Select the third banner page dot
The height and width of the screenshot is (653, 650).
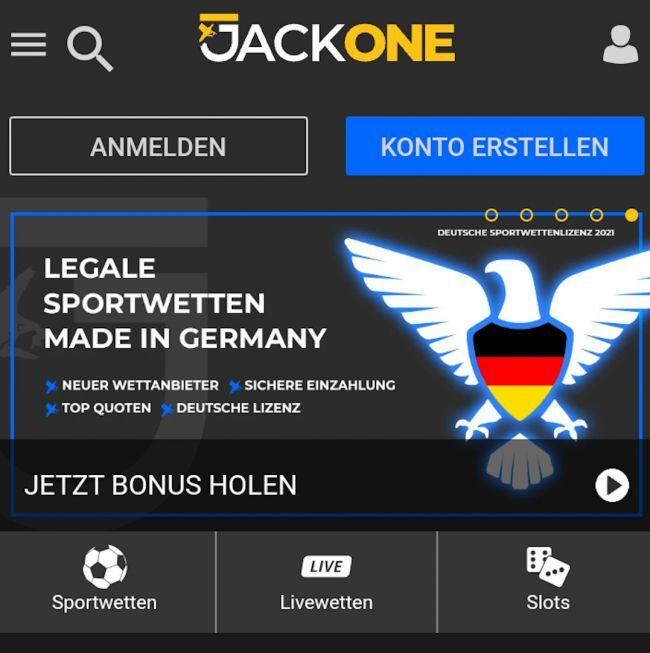tap(561, 215)
